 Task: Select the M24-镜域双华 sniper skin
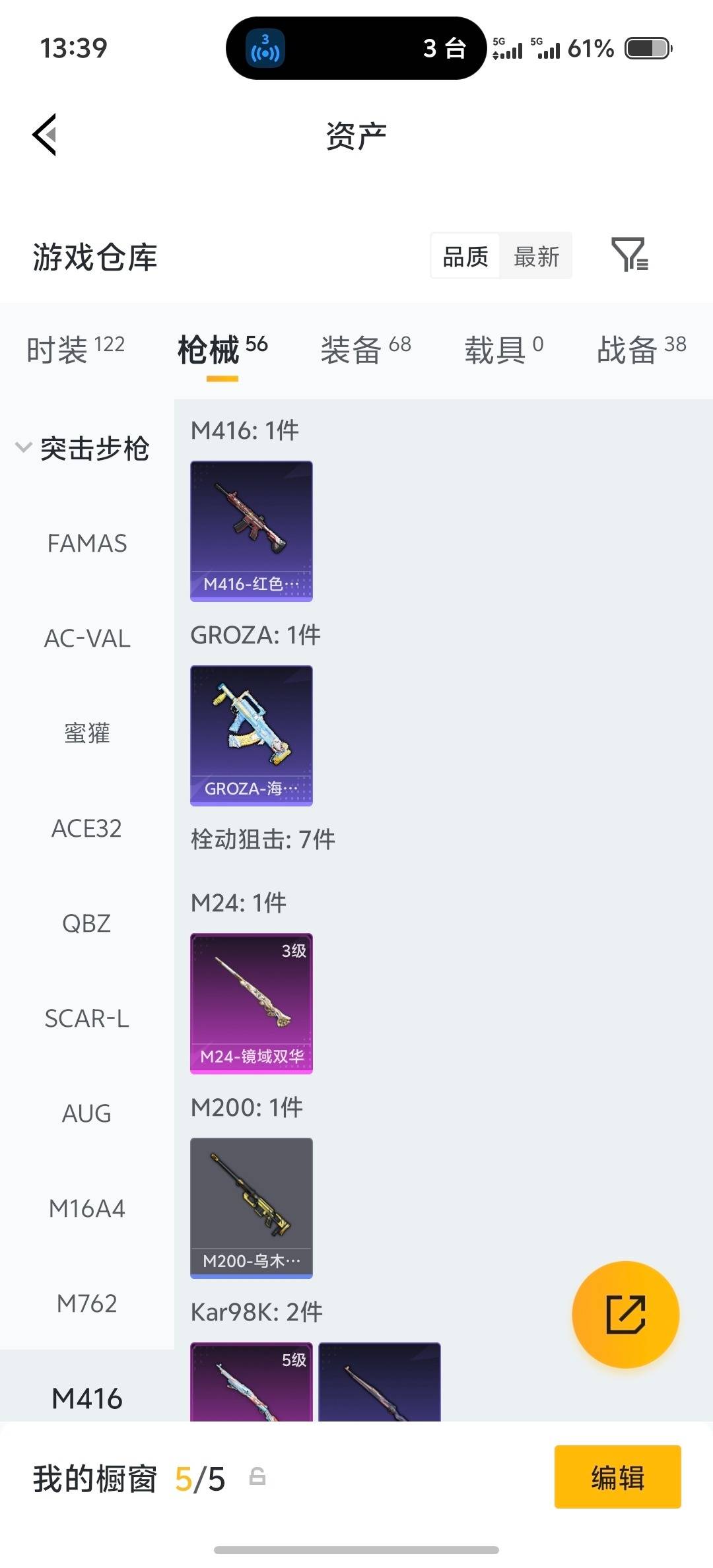point(251,1003)
